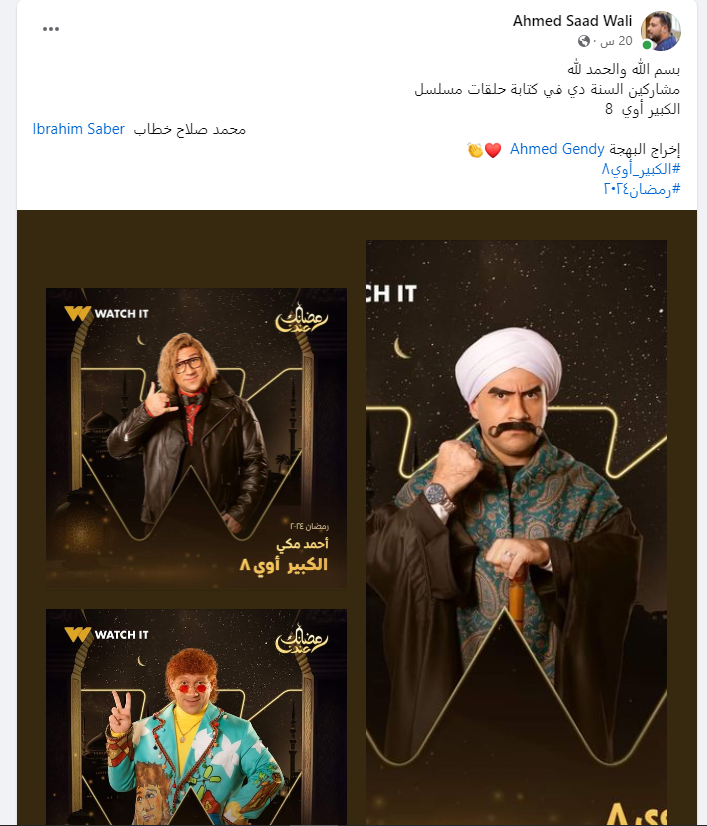Open the hashtag #رمضان٢٠٢٤
This screenshot has height=826, width=707.
(641, 188)
